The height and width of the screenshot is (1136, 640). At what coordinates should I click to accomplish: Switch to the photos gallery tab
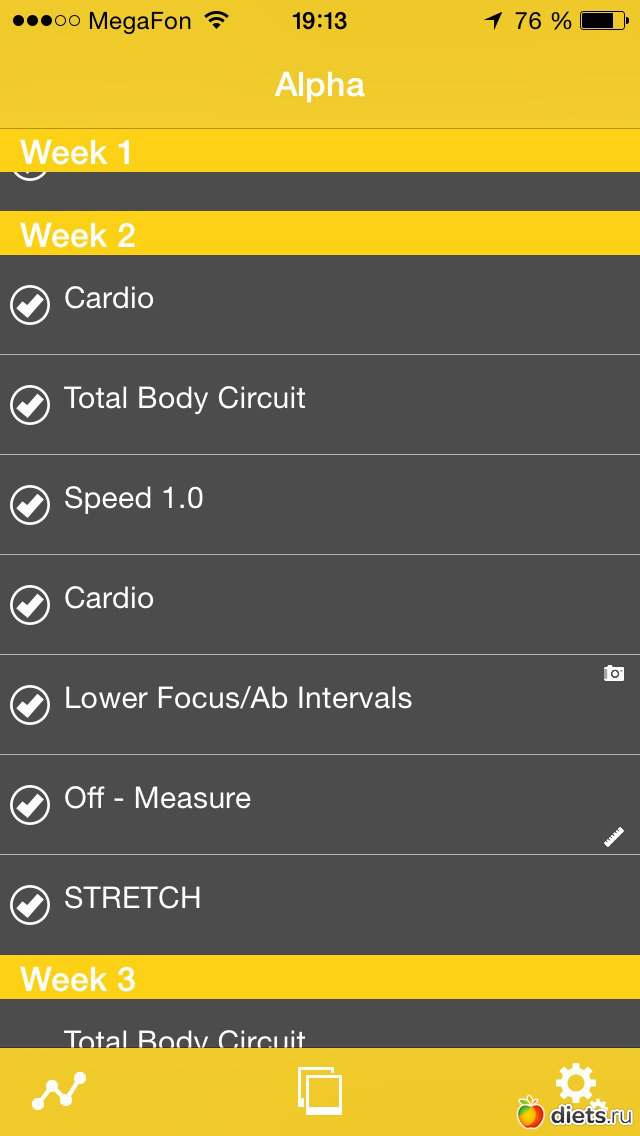click(x=320, y=1091)
